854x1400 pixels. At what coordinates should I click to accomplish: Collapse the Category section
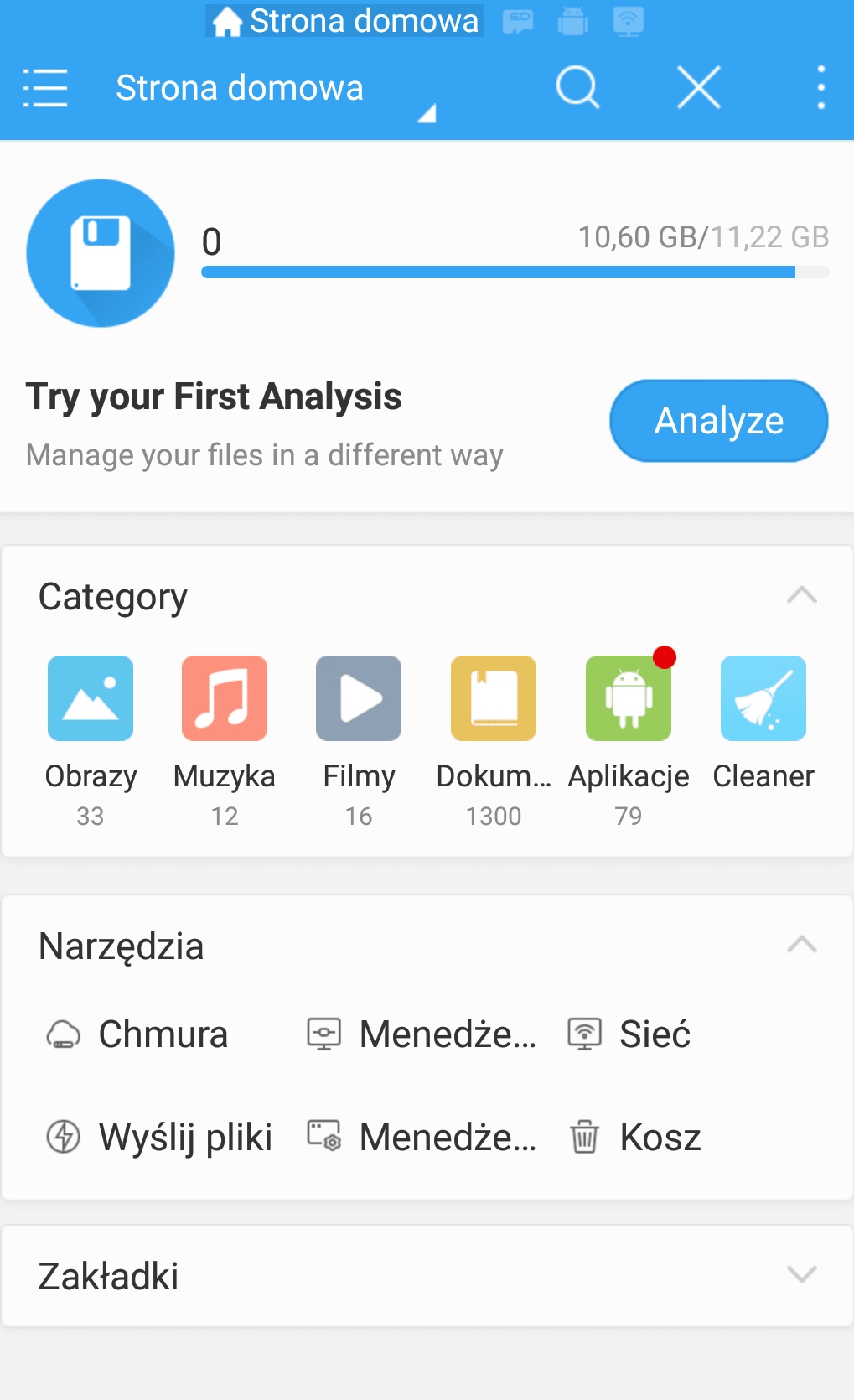802,595
